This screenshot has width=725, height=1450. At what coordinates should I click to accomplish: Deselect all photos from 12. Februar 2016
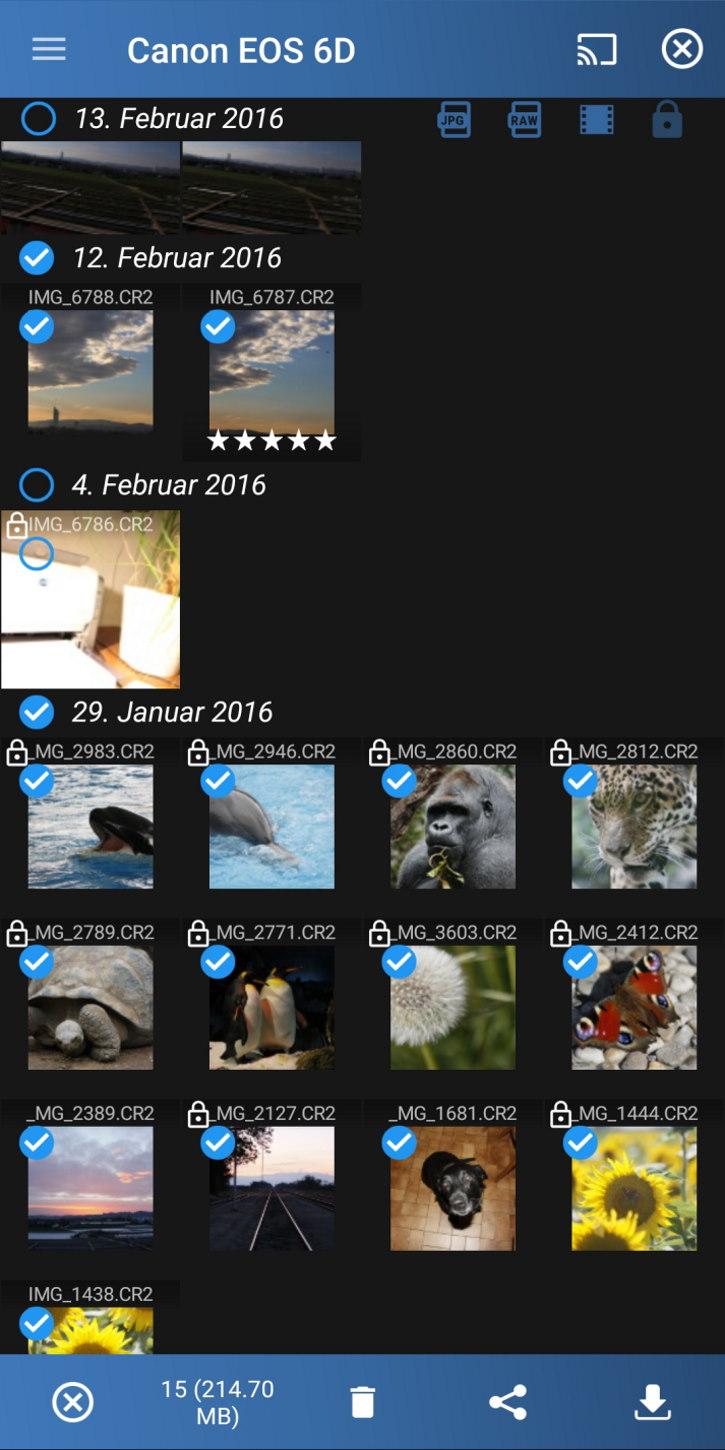click(37, 258)
